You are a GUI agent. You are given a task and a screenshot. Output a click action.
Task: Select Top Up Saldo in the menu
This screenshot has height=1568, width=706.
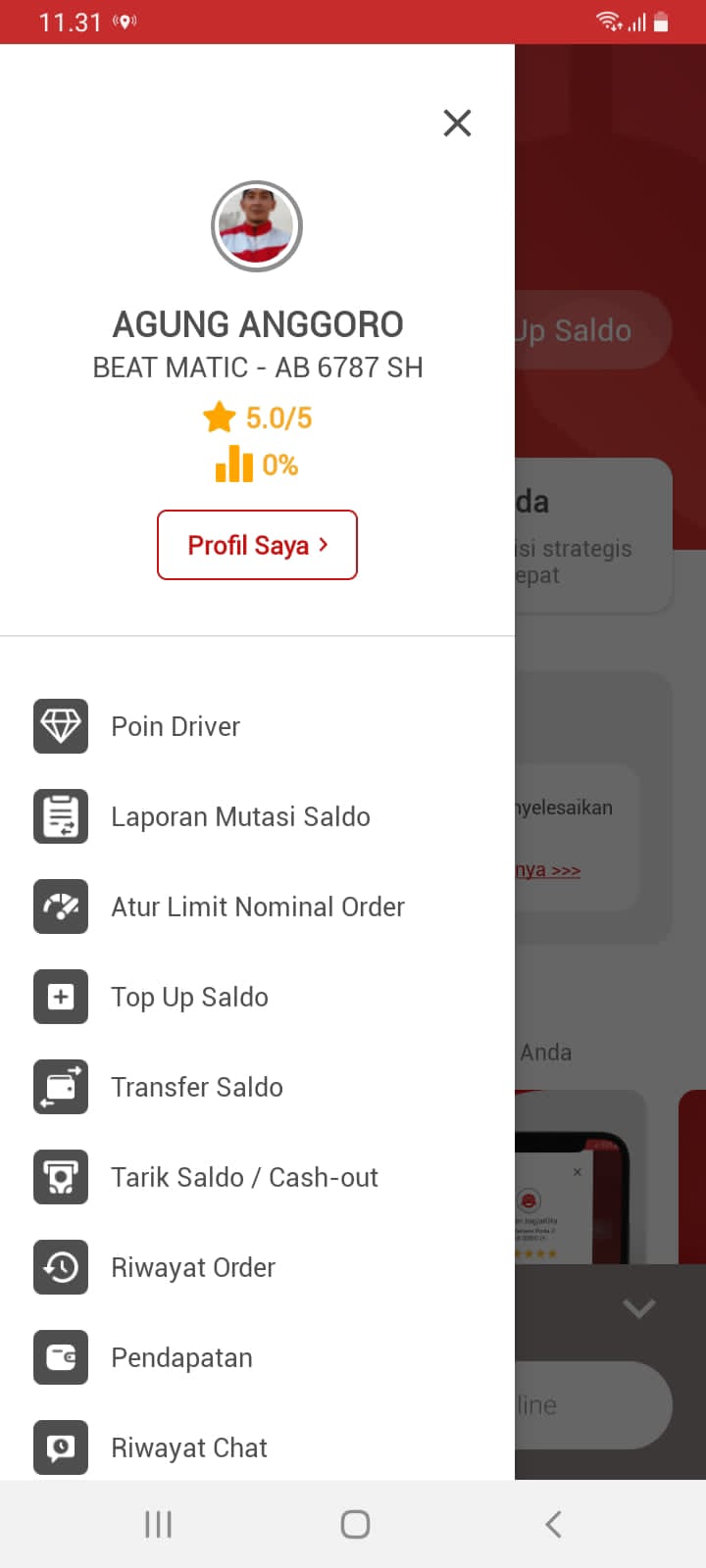pyautogui.click(x=189, y=997)
